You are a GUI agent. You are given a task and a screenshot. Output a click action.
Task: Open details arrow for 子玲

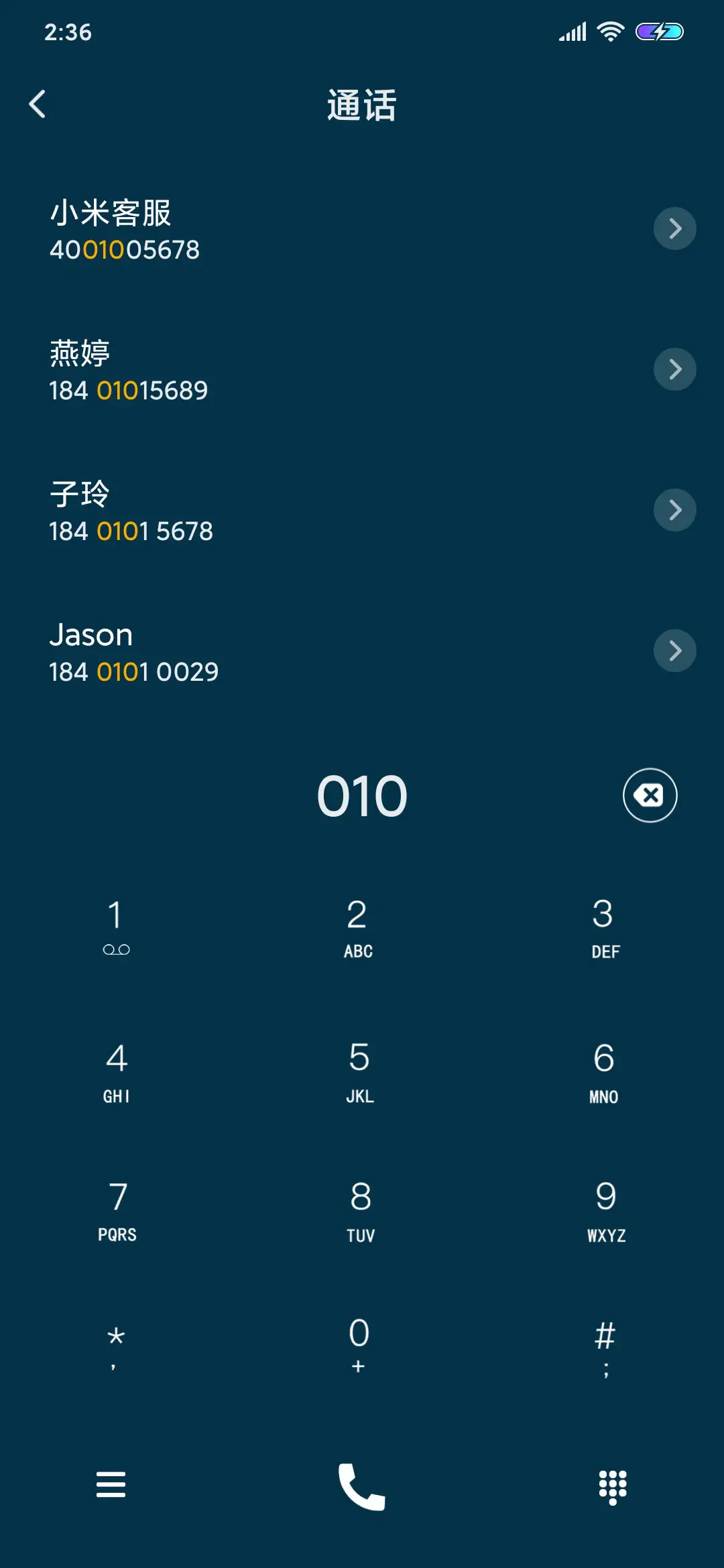click(675, 509)
